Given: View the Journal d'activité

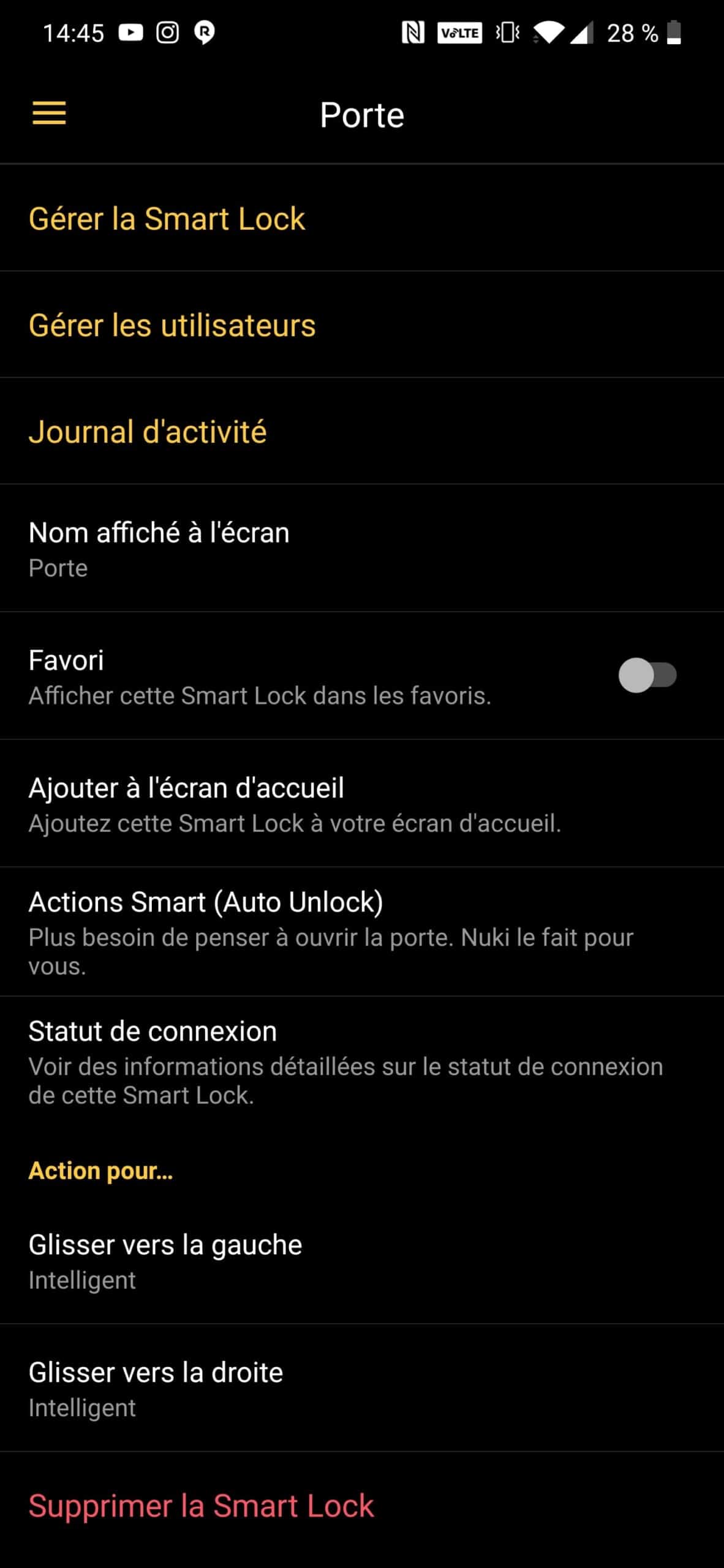Looking at the screenshot, I should [x=362, y=431].
